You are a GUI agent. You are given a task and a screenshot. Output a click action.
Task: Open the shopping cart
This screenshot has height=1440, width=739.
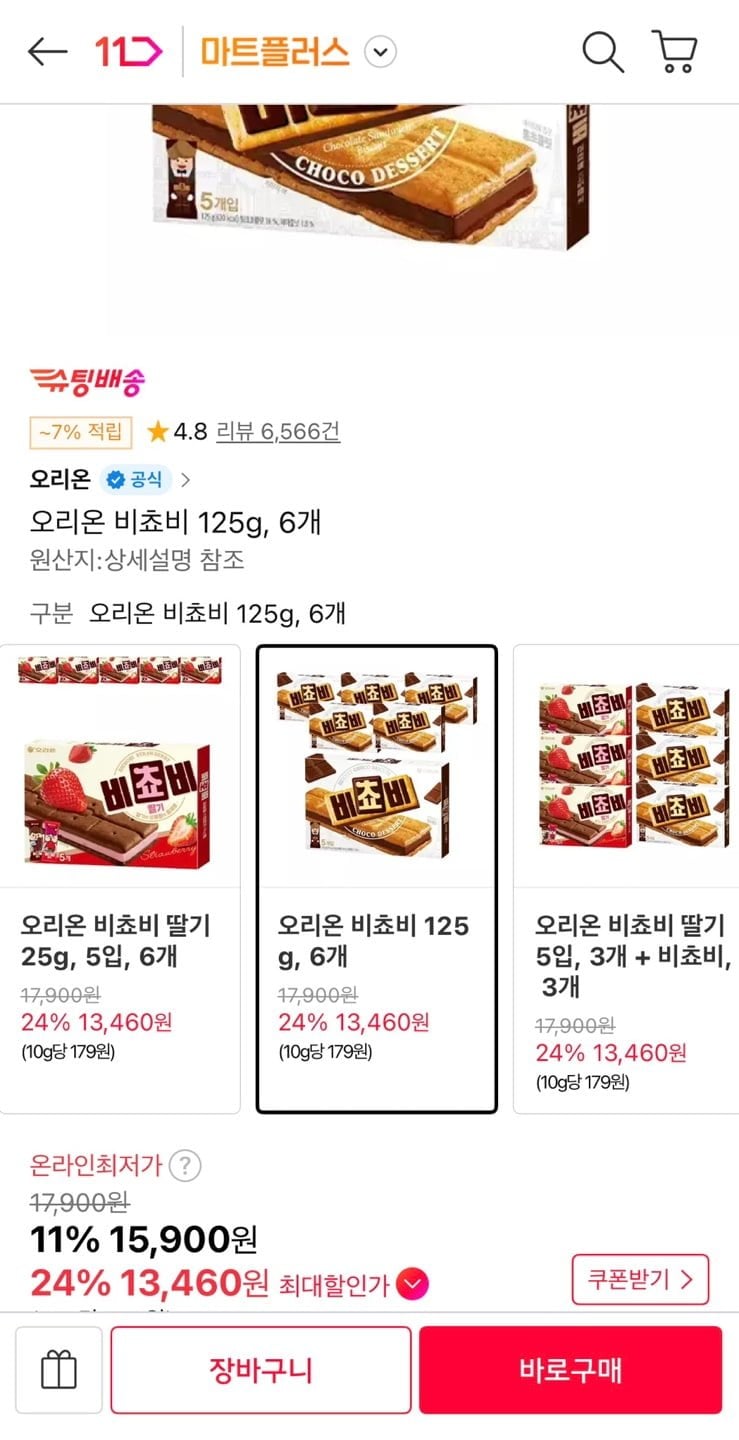point(674,51)
